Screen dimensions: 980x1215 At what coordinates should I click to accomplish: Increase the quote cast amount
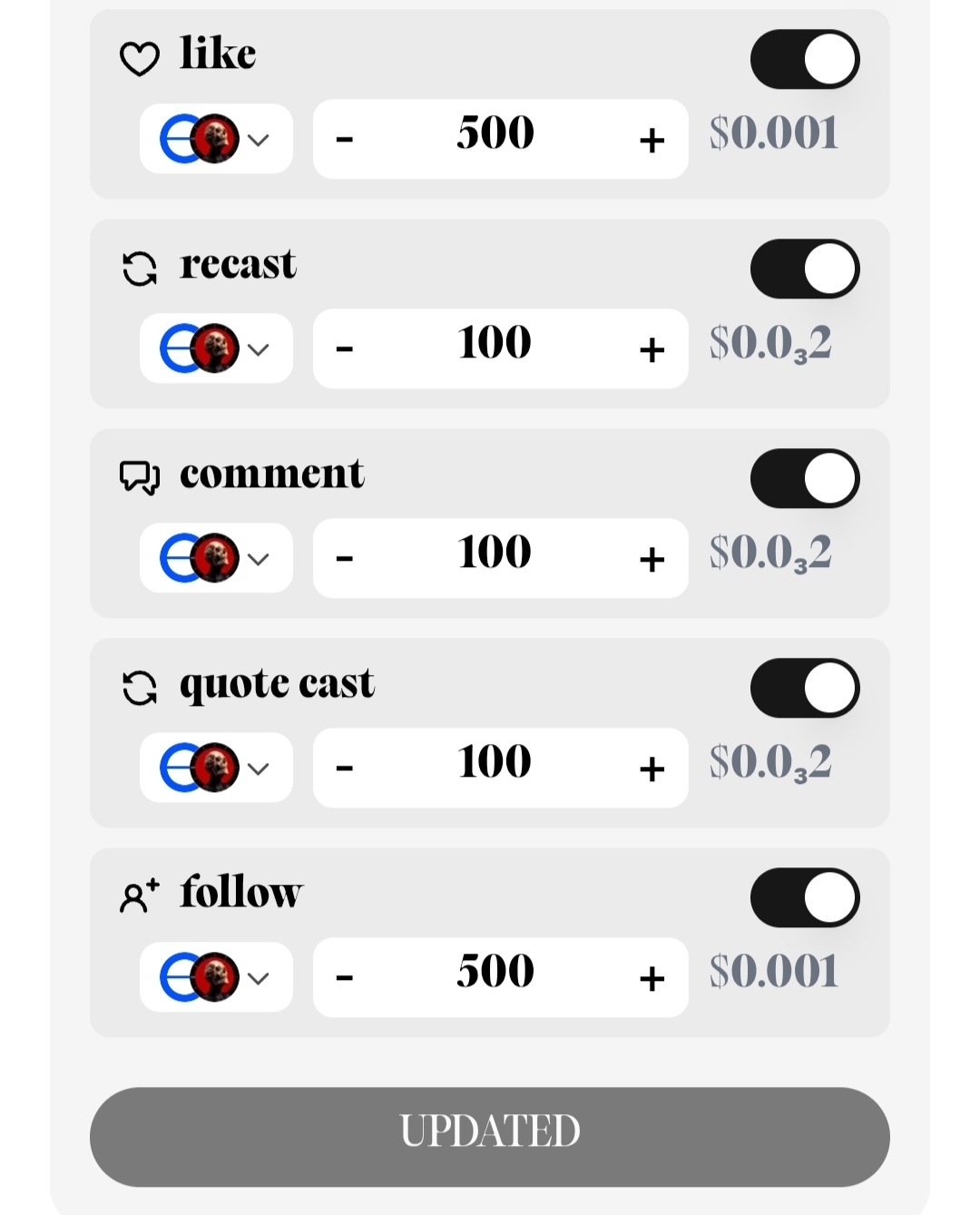click(652, 769)
